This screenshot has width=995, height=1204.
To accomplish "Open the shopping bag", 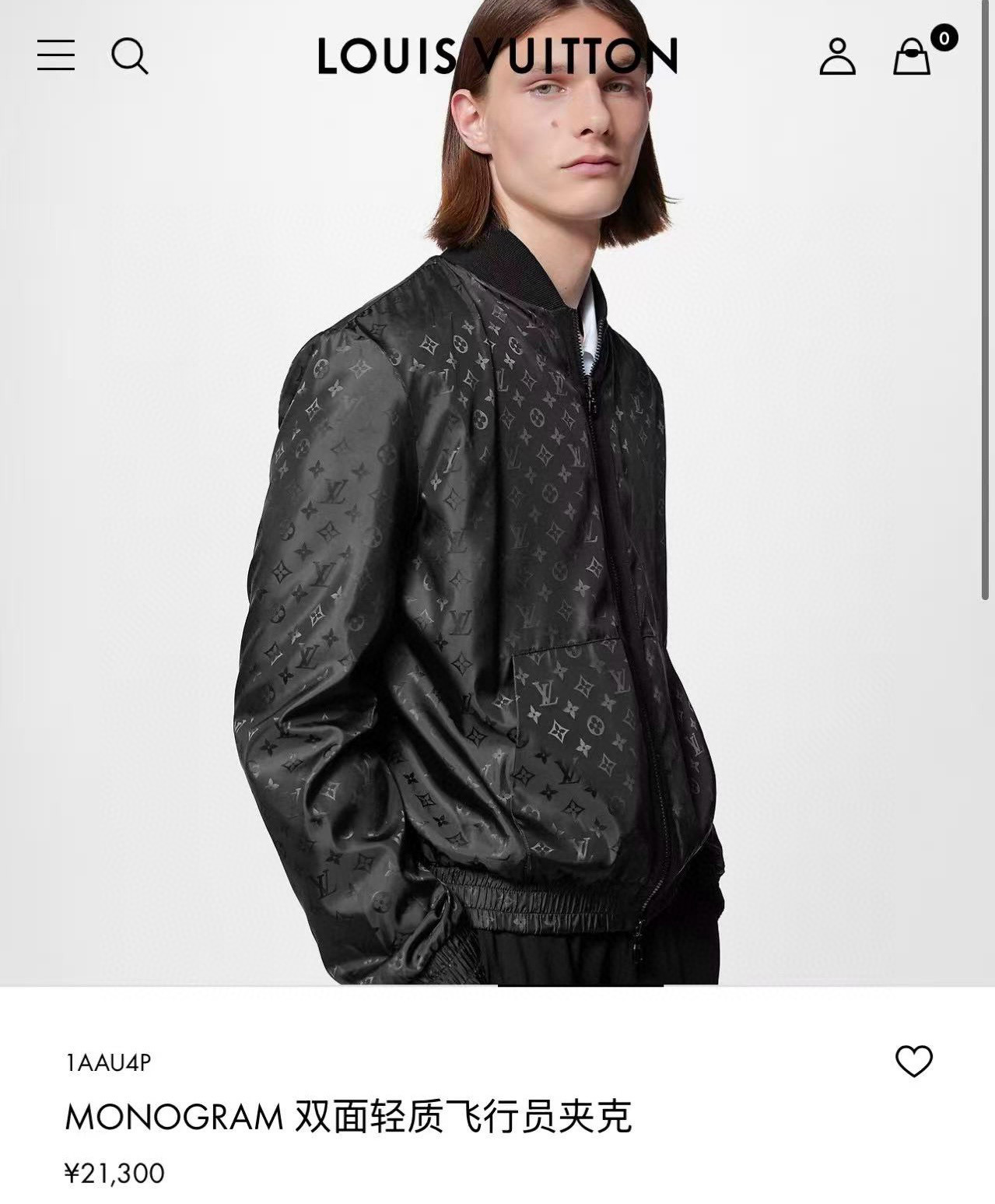I will click(912, 56).
